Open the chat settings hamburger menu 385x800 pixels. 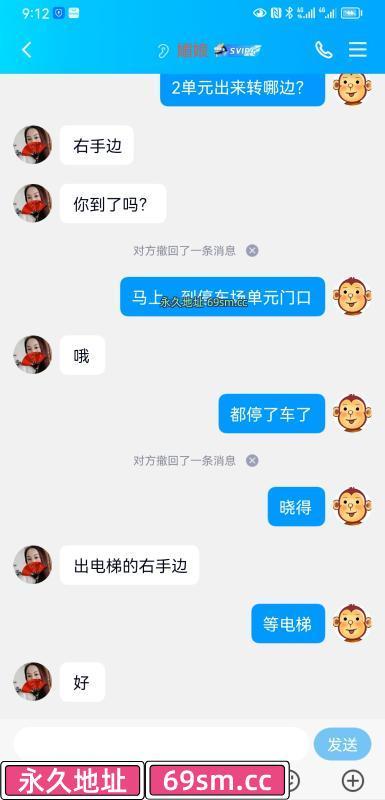click(x=358, y=50)
